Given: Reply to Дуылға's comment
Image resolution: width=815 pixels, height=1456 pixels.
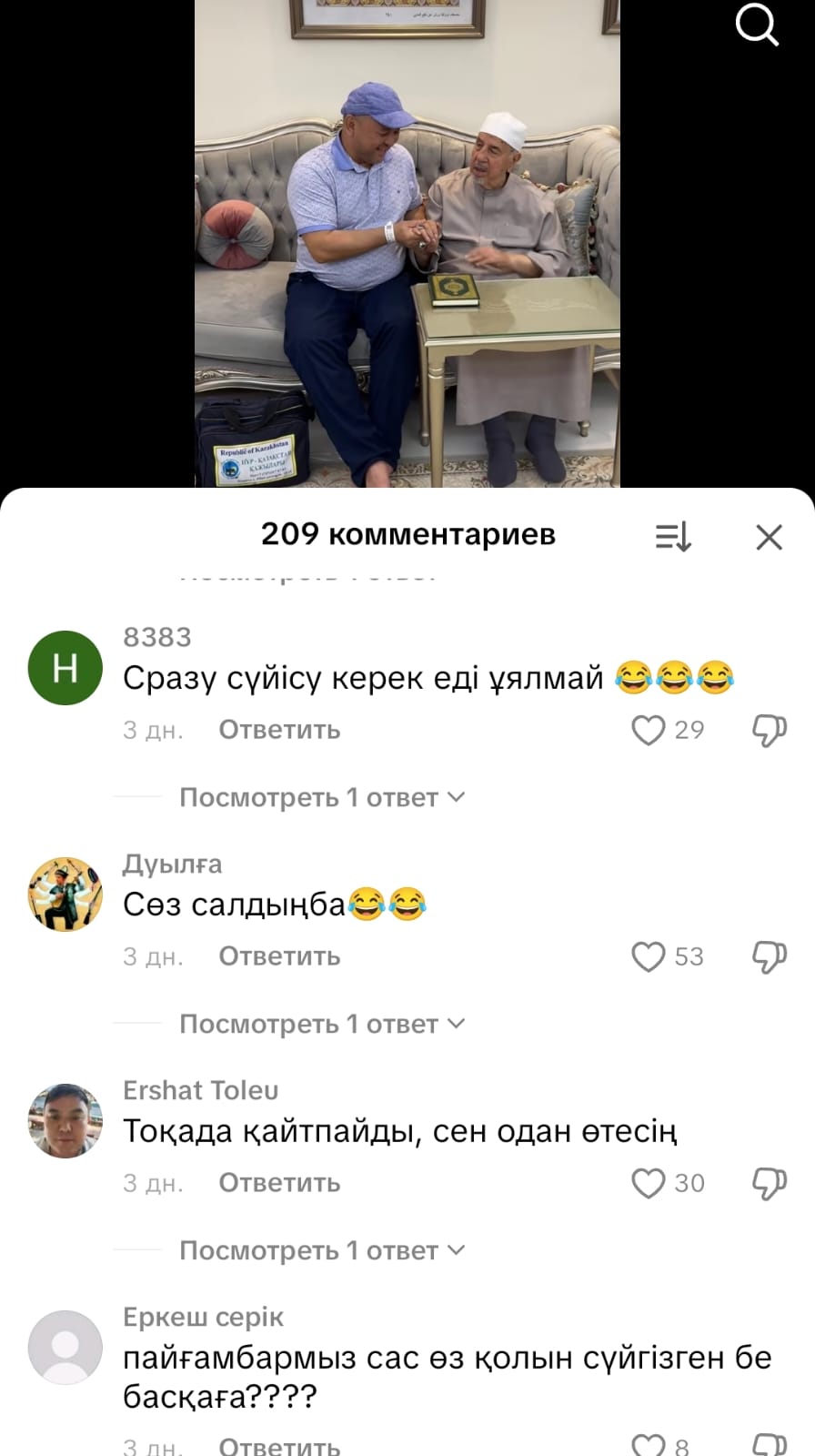Looking at the screenshot, I should click(x=279, y=956).
